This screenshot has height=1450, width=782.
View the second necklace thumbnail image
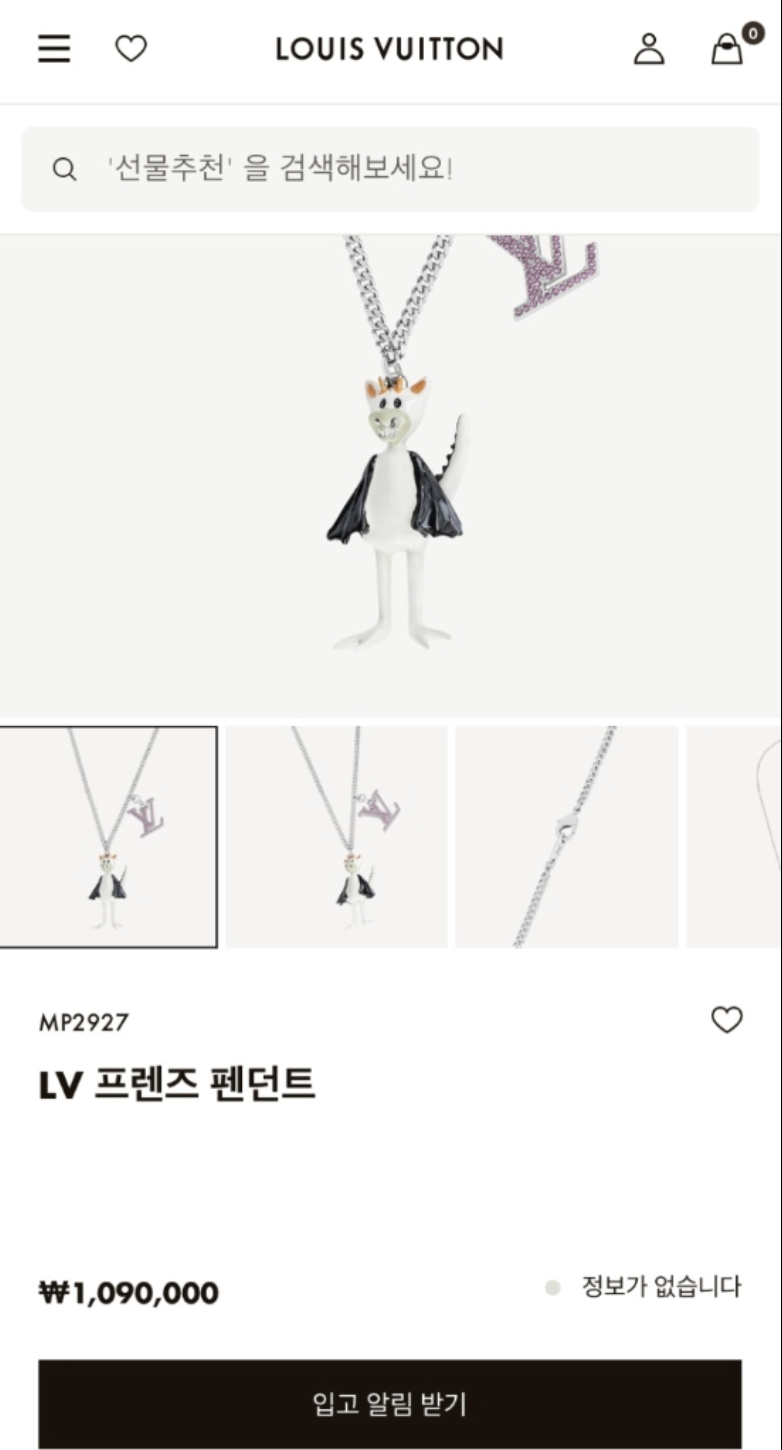tap(336, 837)
